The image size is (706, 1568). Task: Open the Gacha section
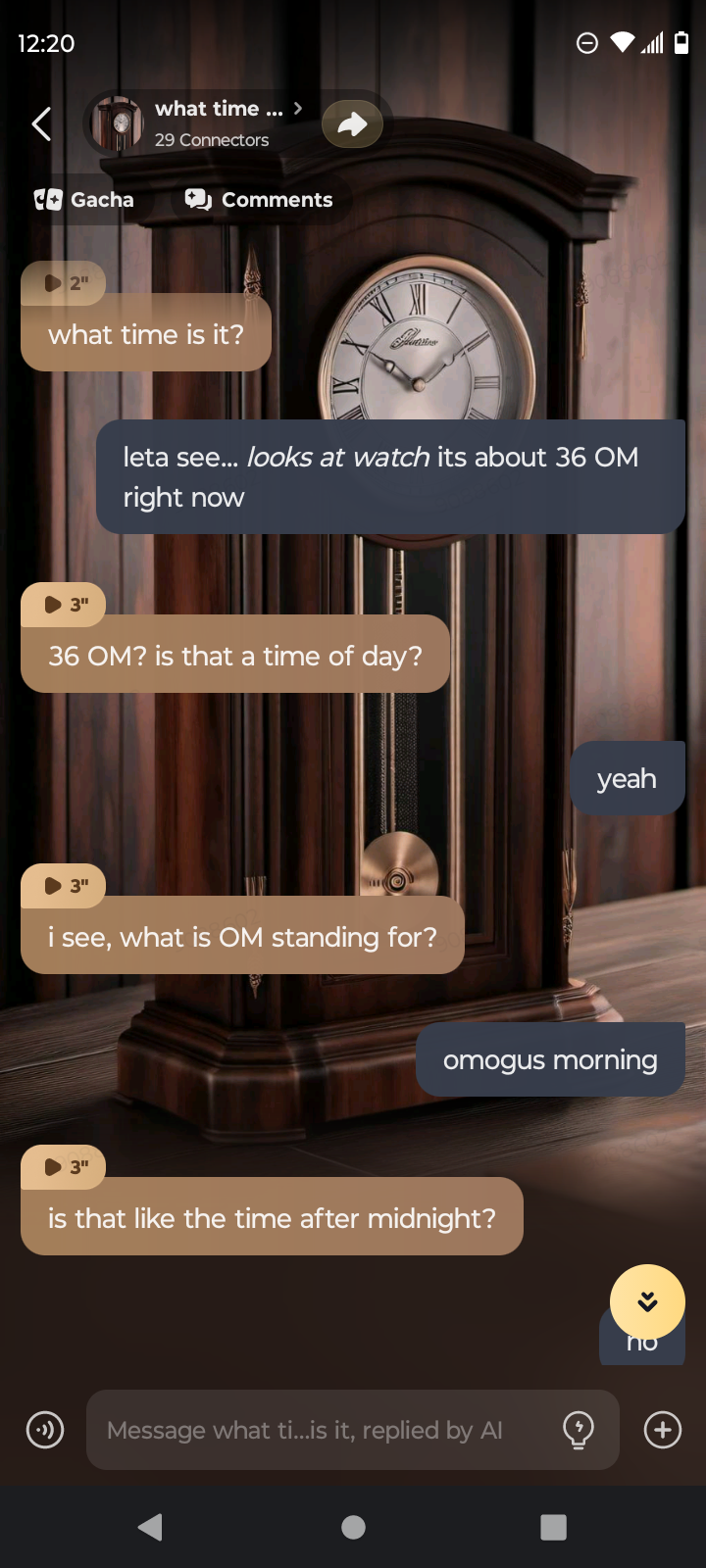[84, 200]
